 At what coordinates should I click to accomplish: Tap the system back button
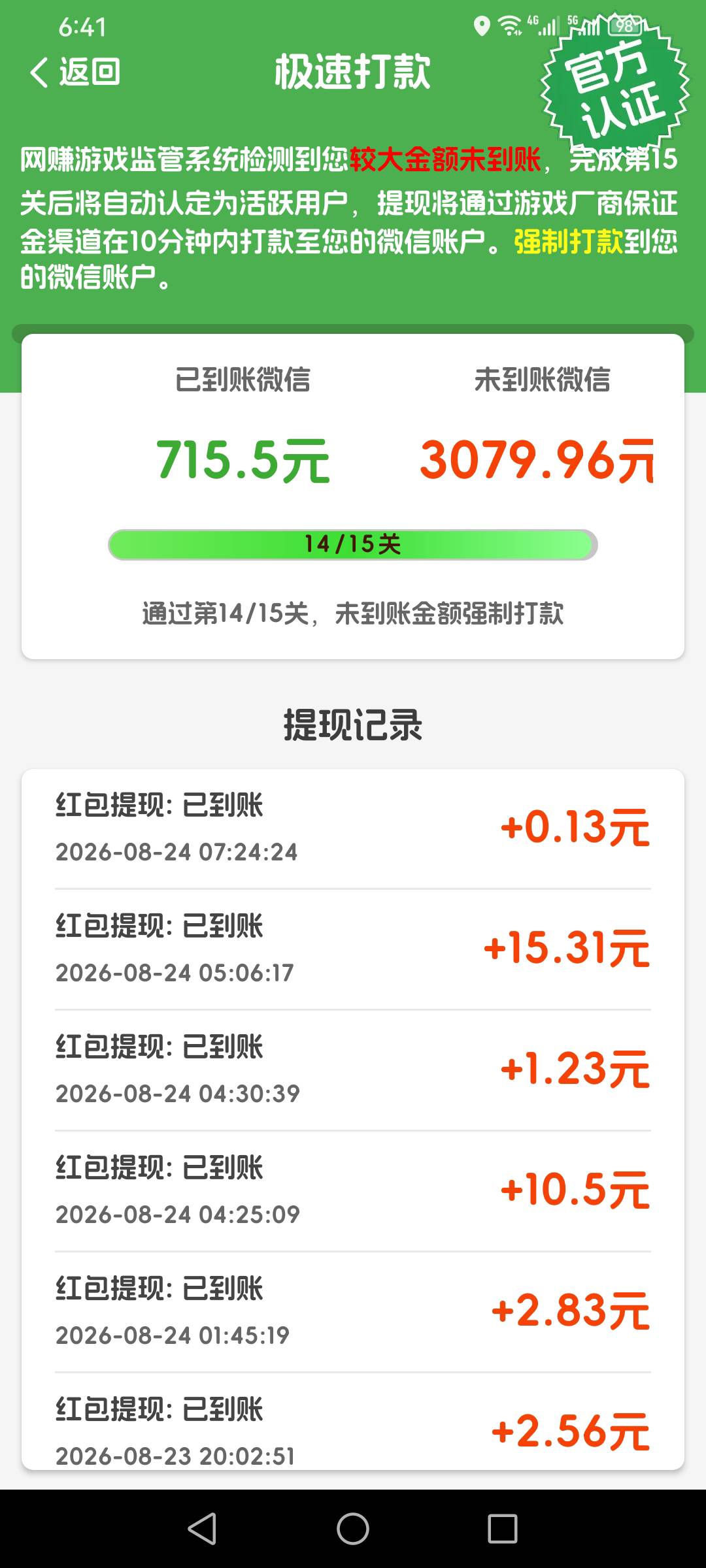[x=202, y=1529]
